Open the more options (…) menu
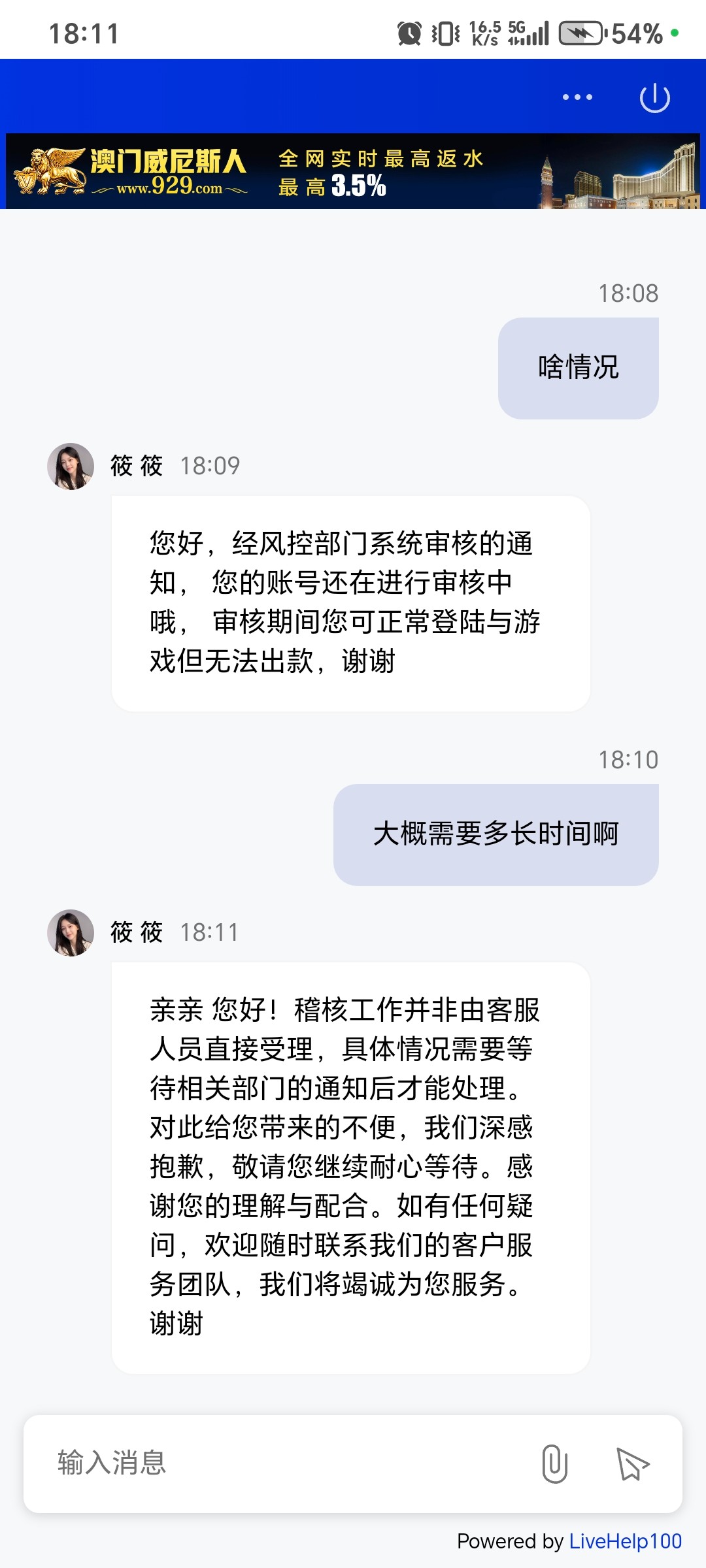706x1568 pixels. (x=577, y=97)
